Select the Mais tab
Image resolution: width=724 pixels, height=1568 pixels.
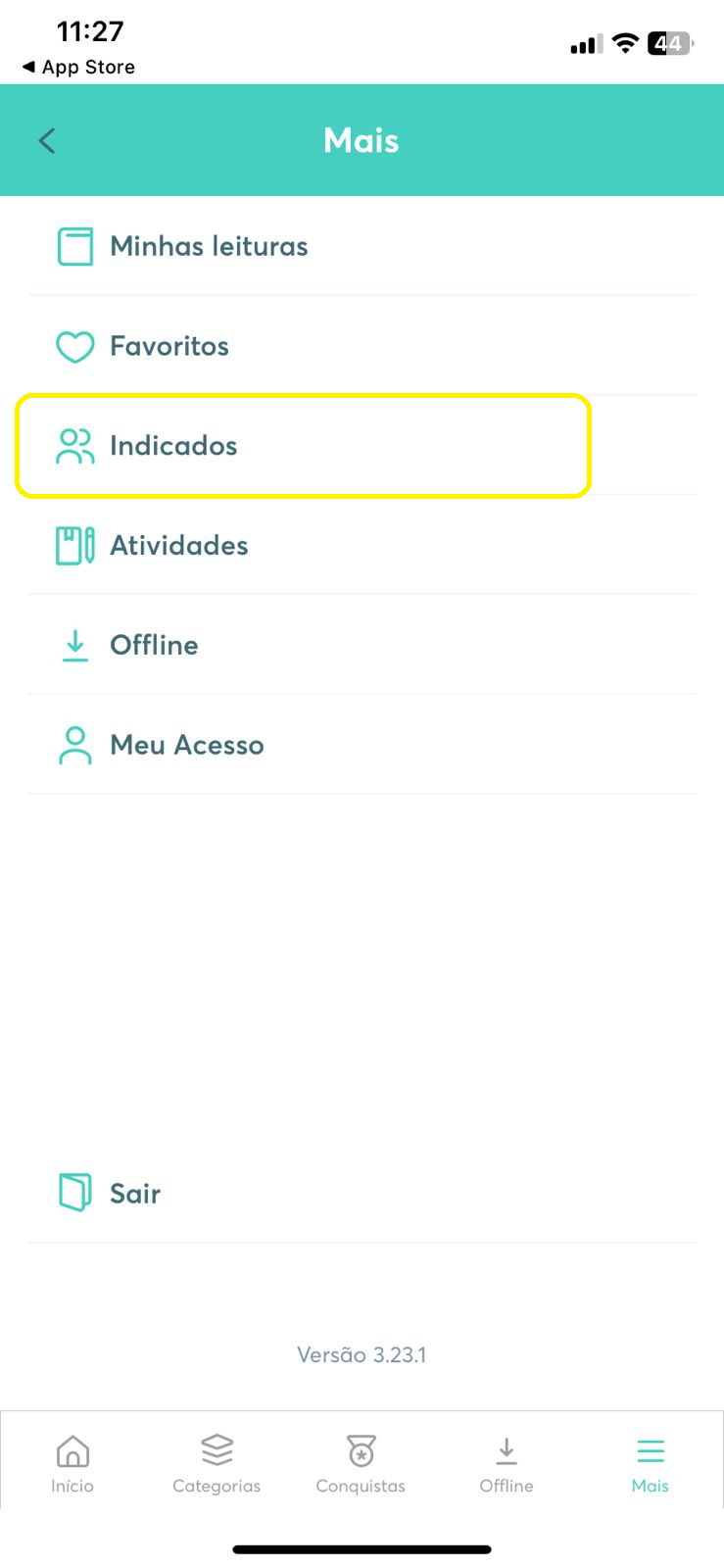pyautogui.click(x=651, y=1464)
